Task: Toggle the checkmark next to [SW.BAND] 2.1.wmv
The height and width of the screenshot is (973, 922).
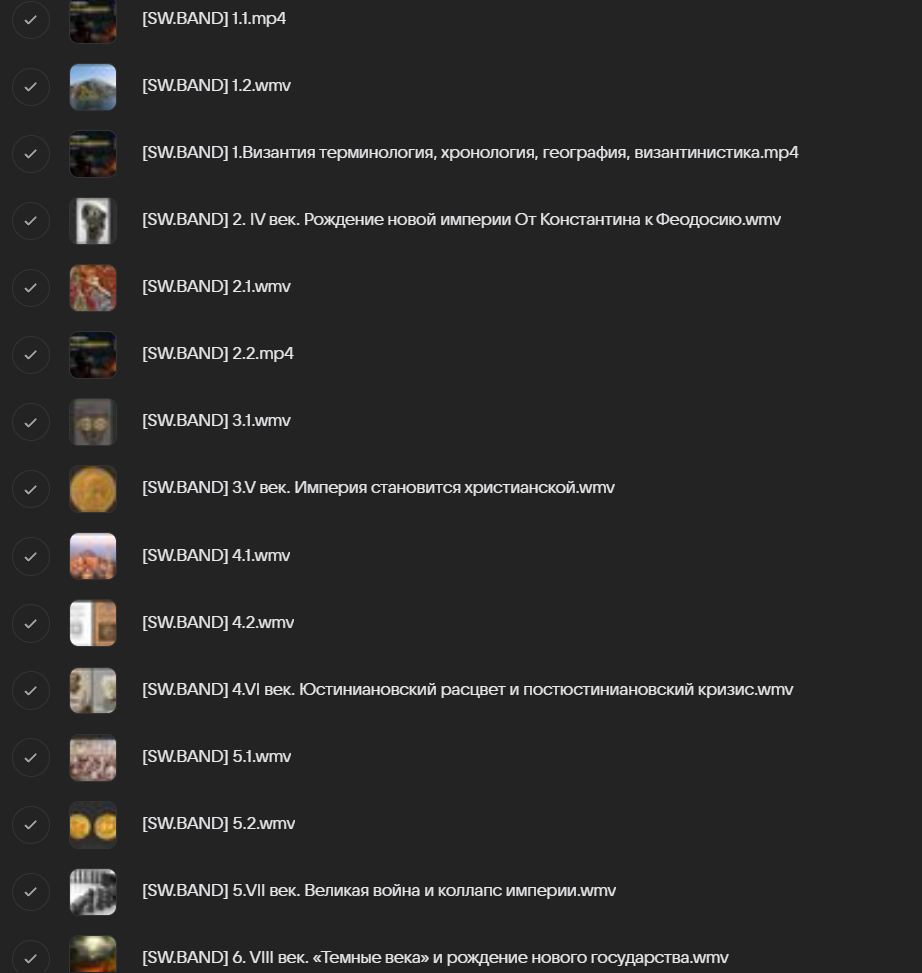Action: tap(31, 288)
